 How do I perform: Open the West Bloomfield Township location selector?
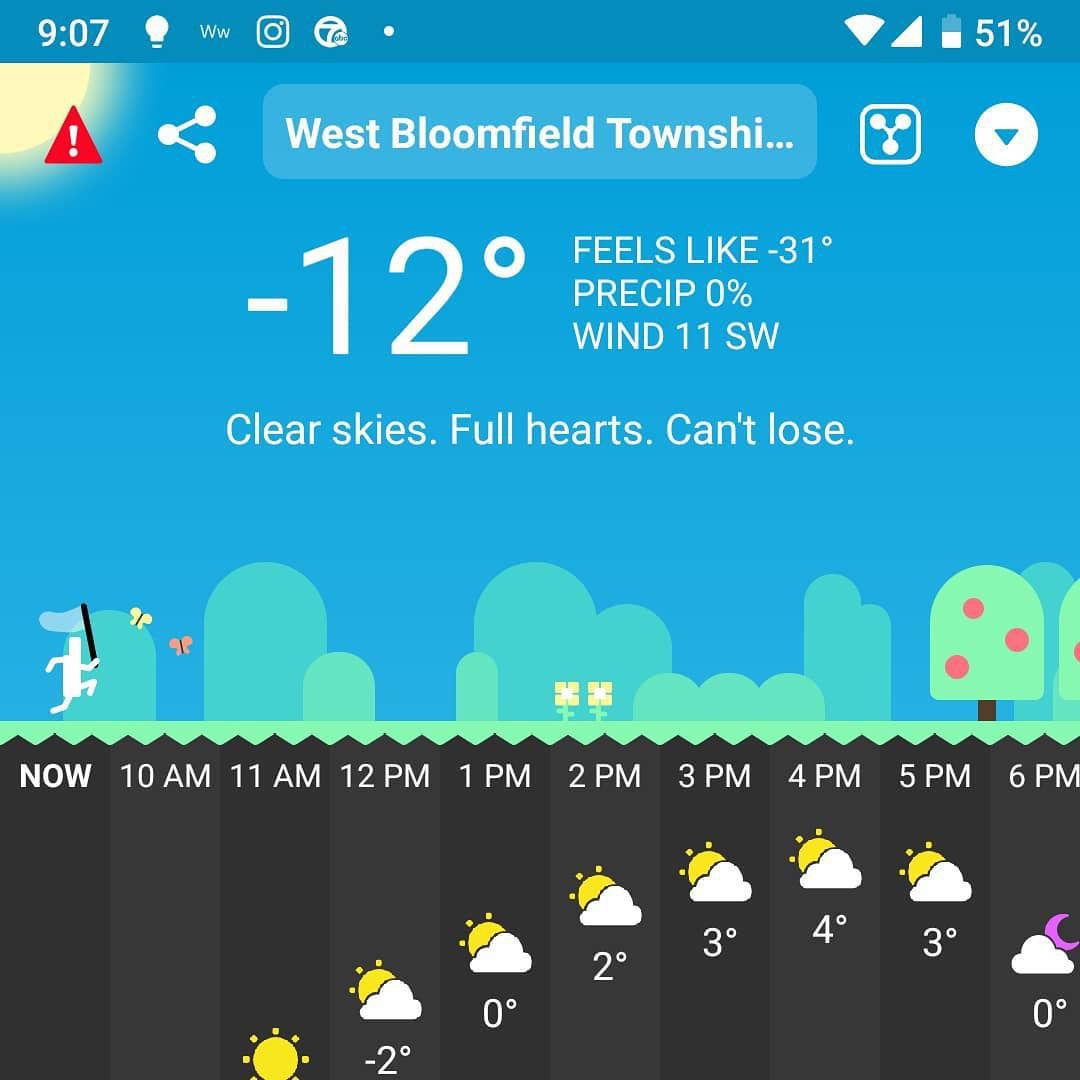pyautogui.click(x=539, y=132)
